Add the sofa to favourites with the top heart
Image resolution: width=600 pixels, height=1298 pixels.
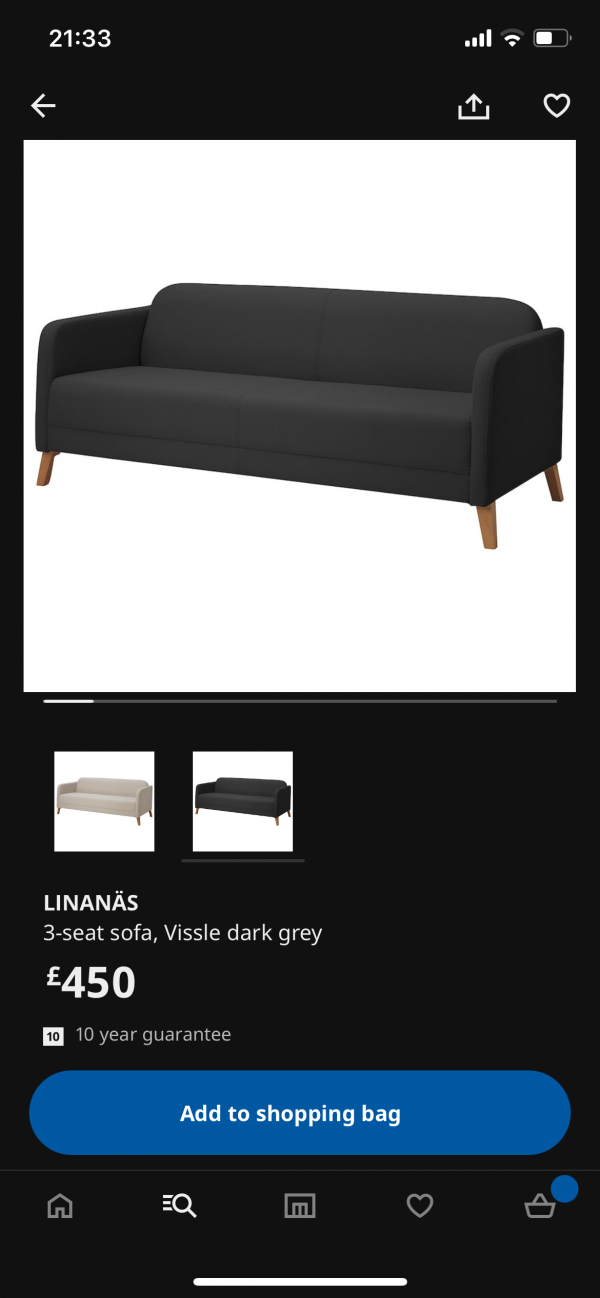556,106
